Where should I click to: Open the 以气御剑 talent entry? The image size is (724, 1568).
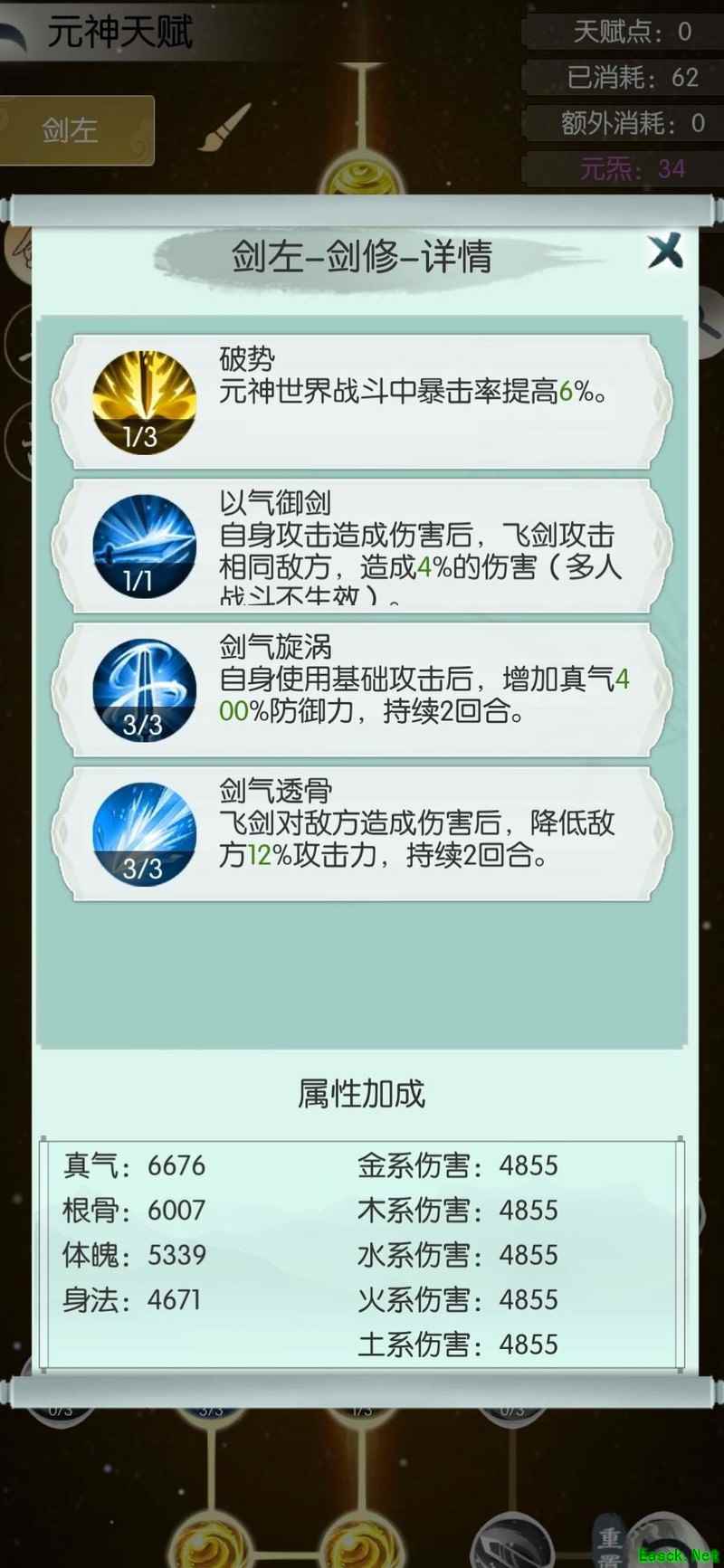pos(362,546)
